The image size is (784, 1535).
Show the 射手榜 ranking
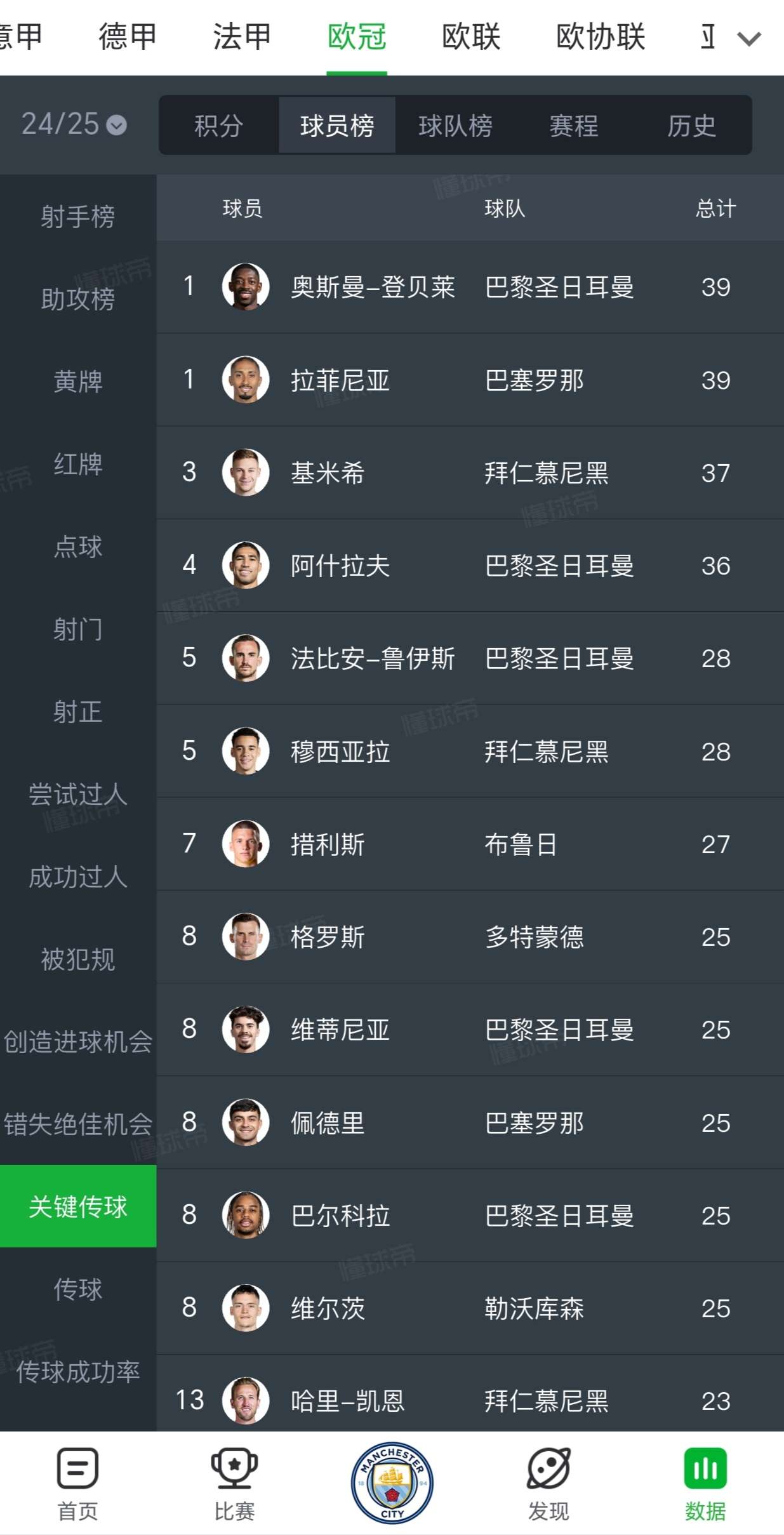(78, 216)
